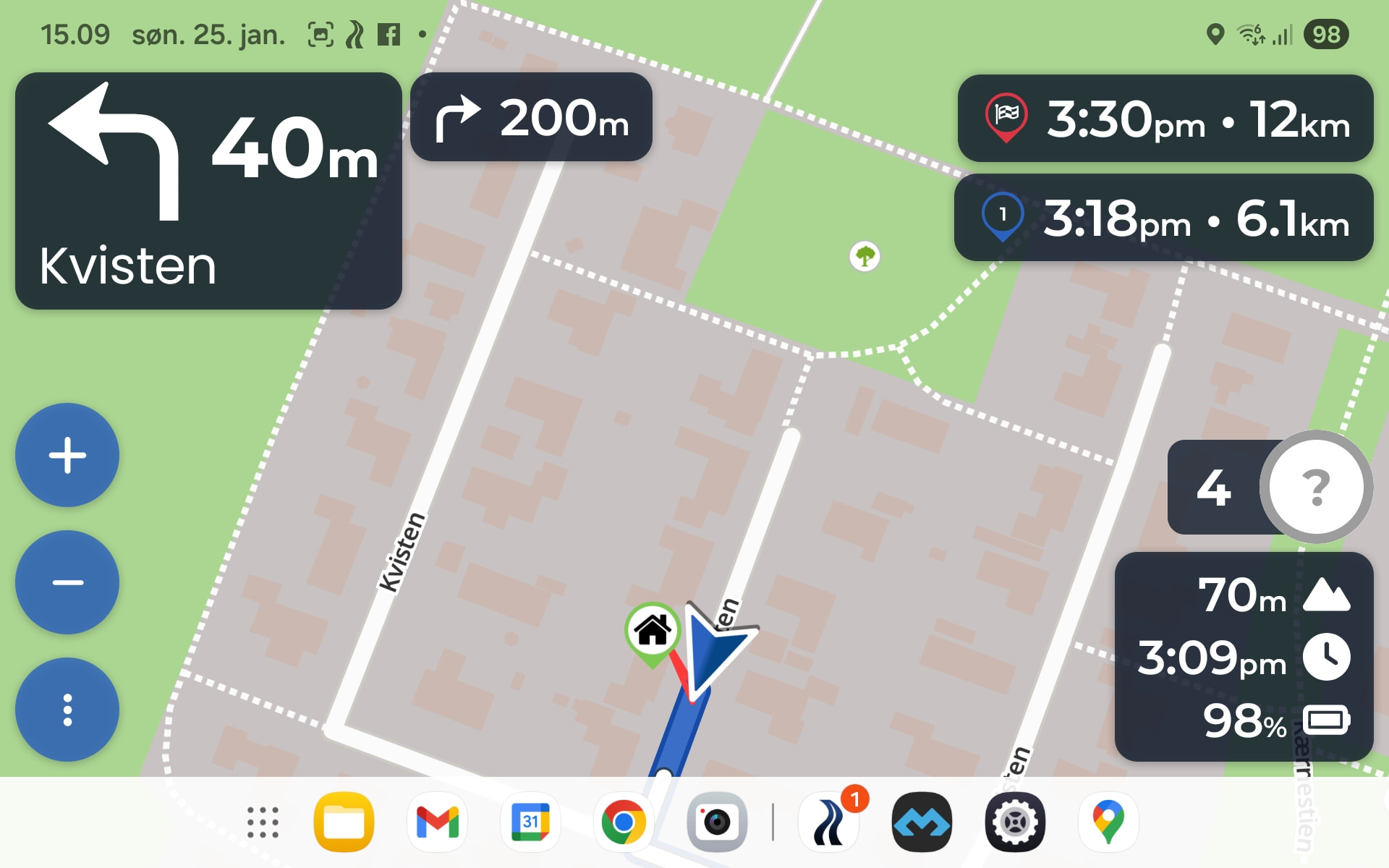This screenshot has height=868, width=1389.
Task: Launch Chrome from the taskbar
Action: pyautogui.click(x=623, y=822)
